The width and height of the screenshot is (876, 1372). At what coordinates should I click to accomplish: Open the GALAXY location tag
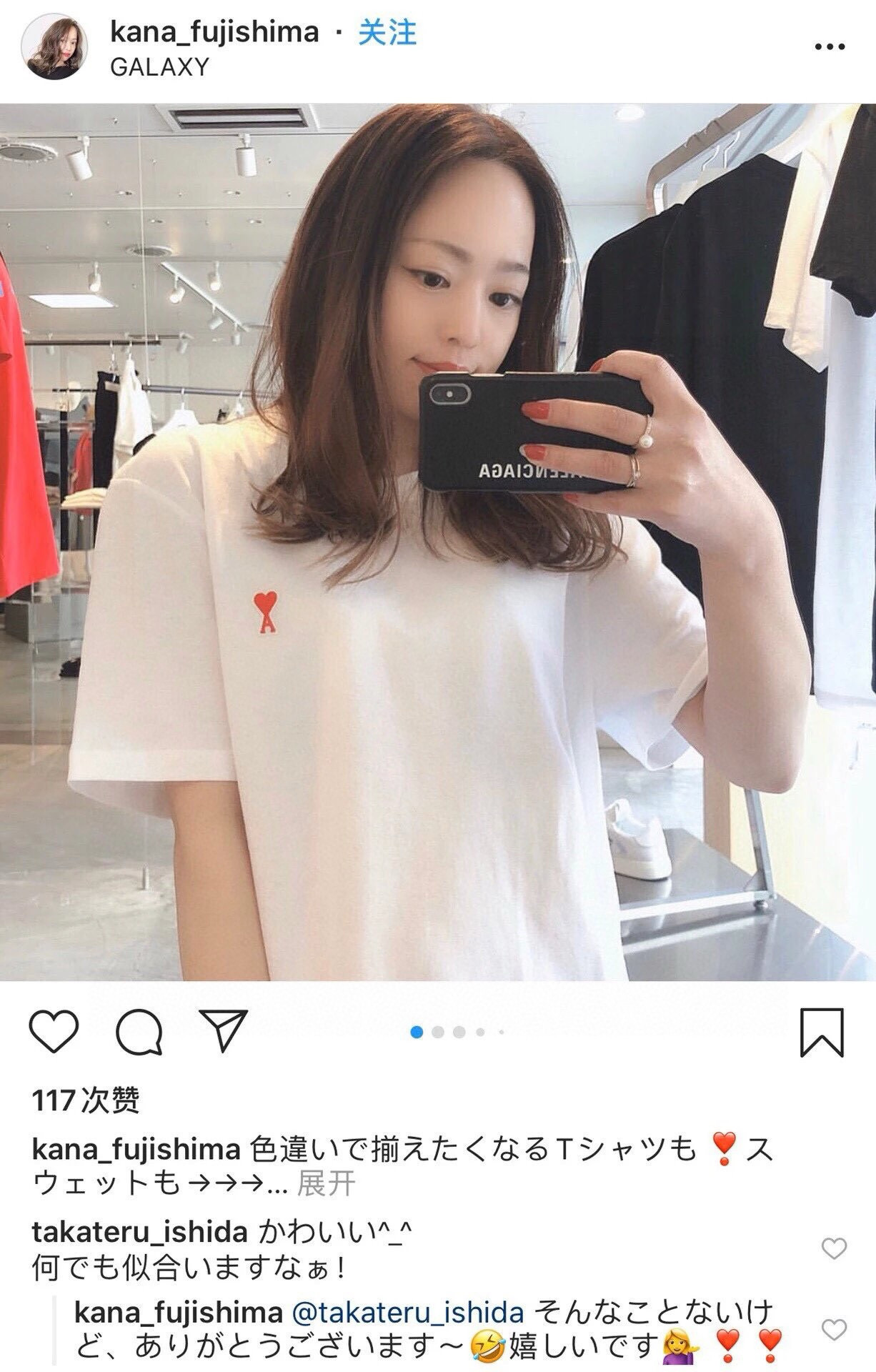pyautogui.click(x=159, y=67)
